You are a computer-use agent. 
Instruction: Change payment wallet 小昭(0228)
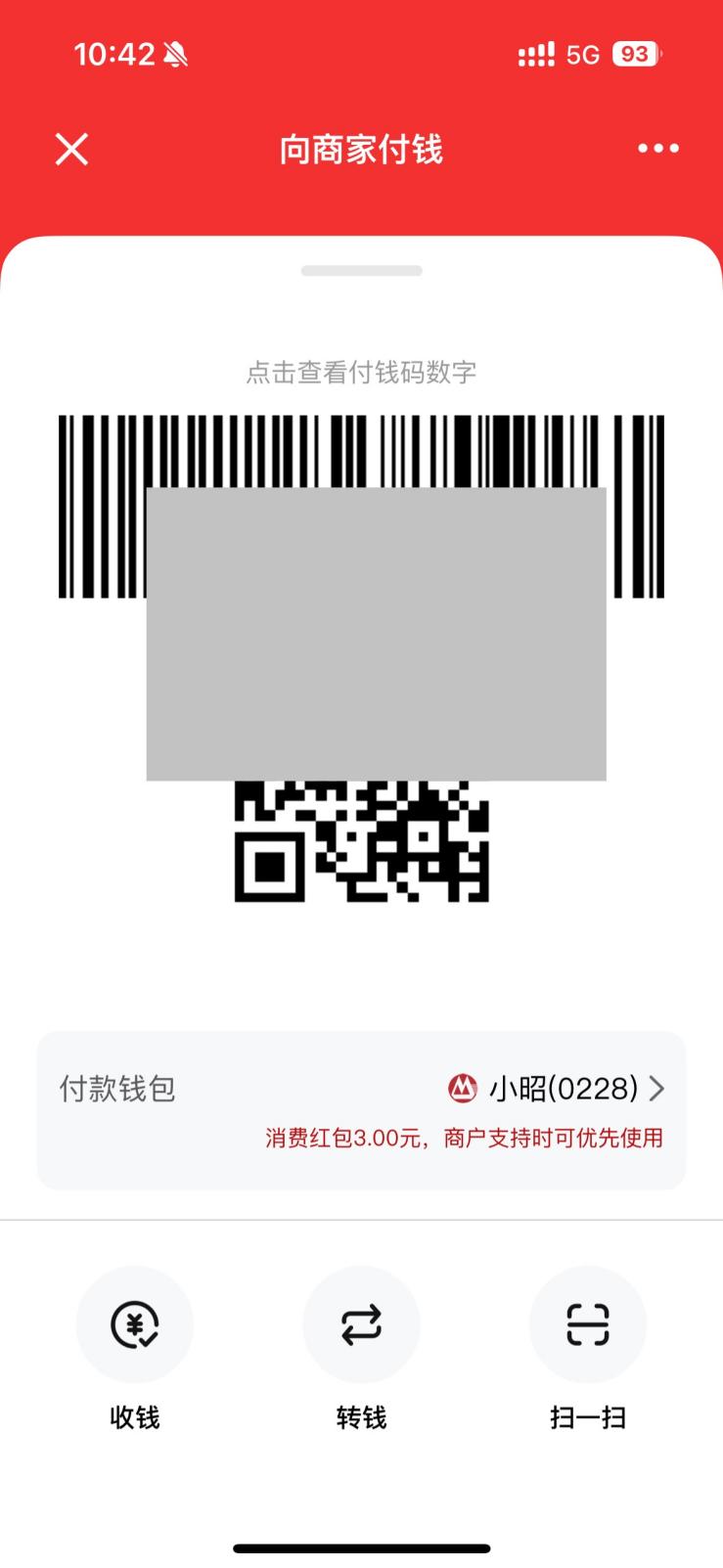pos(558,1088)
